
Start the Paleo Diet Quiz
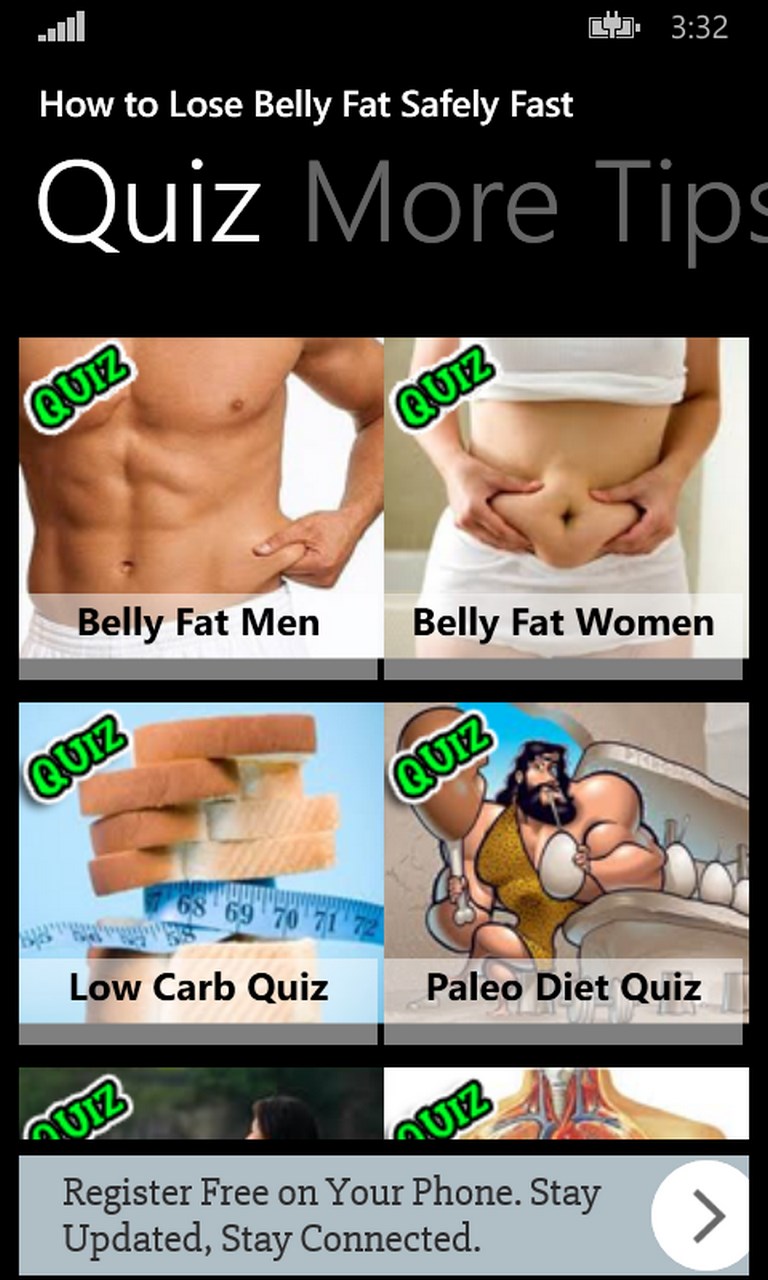click(566, 865)
